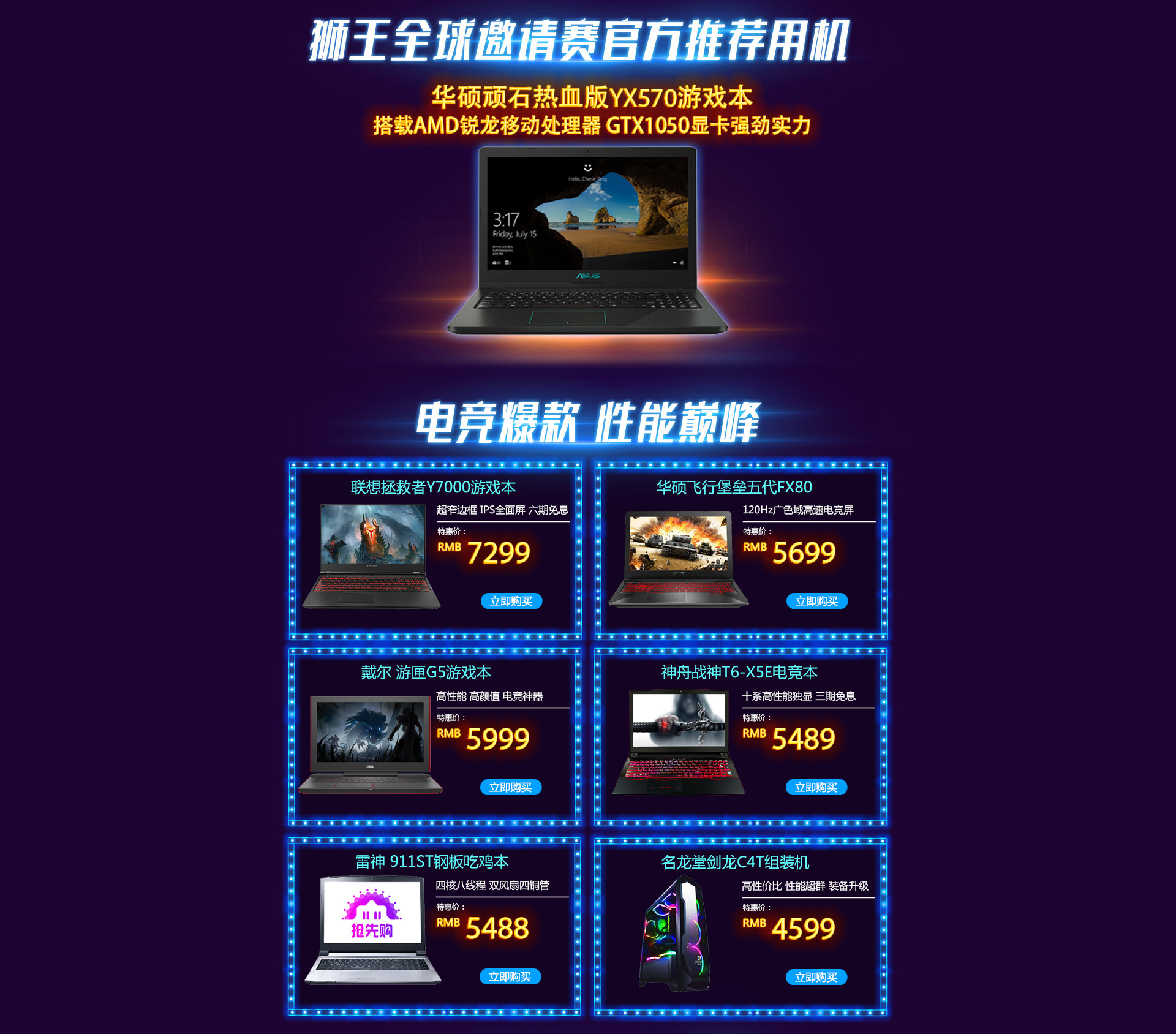The image size is (1176, 1034).
Task: Buy the Lenovo Y7000 gaming laptop now
Action: click(511, 601)
